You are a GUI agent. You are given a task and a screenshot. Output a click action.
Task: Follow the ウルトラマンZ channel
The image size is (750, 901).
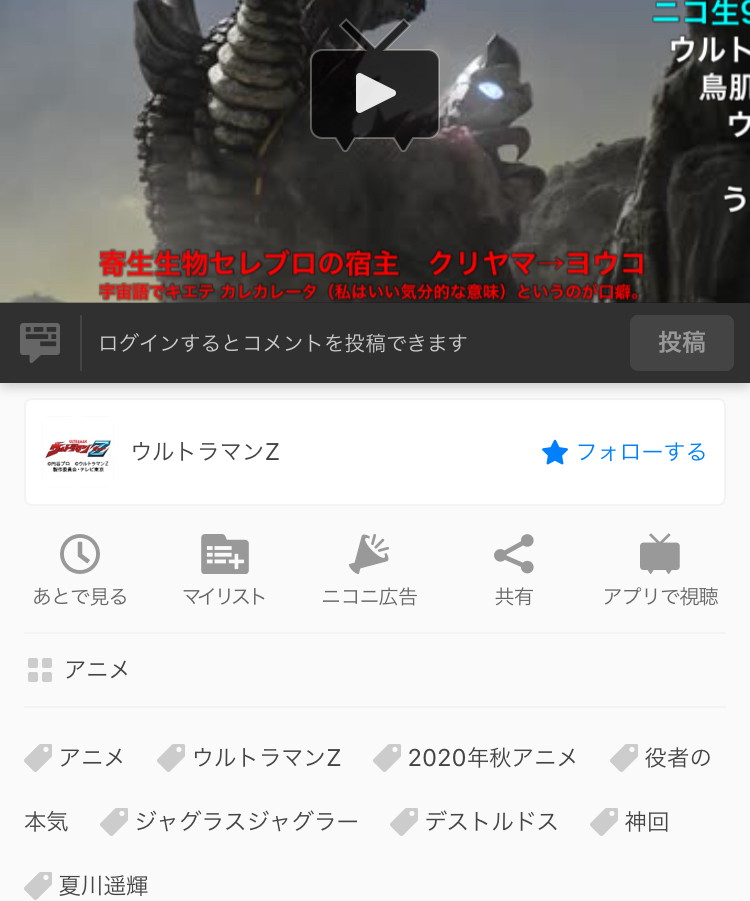tap(624, 452)
